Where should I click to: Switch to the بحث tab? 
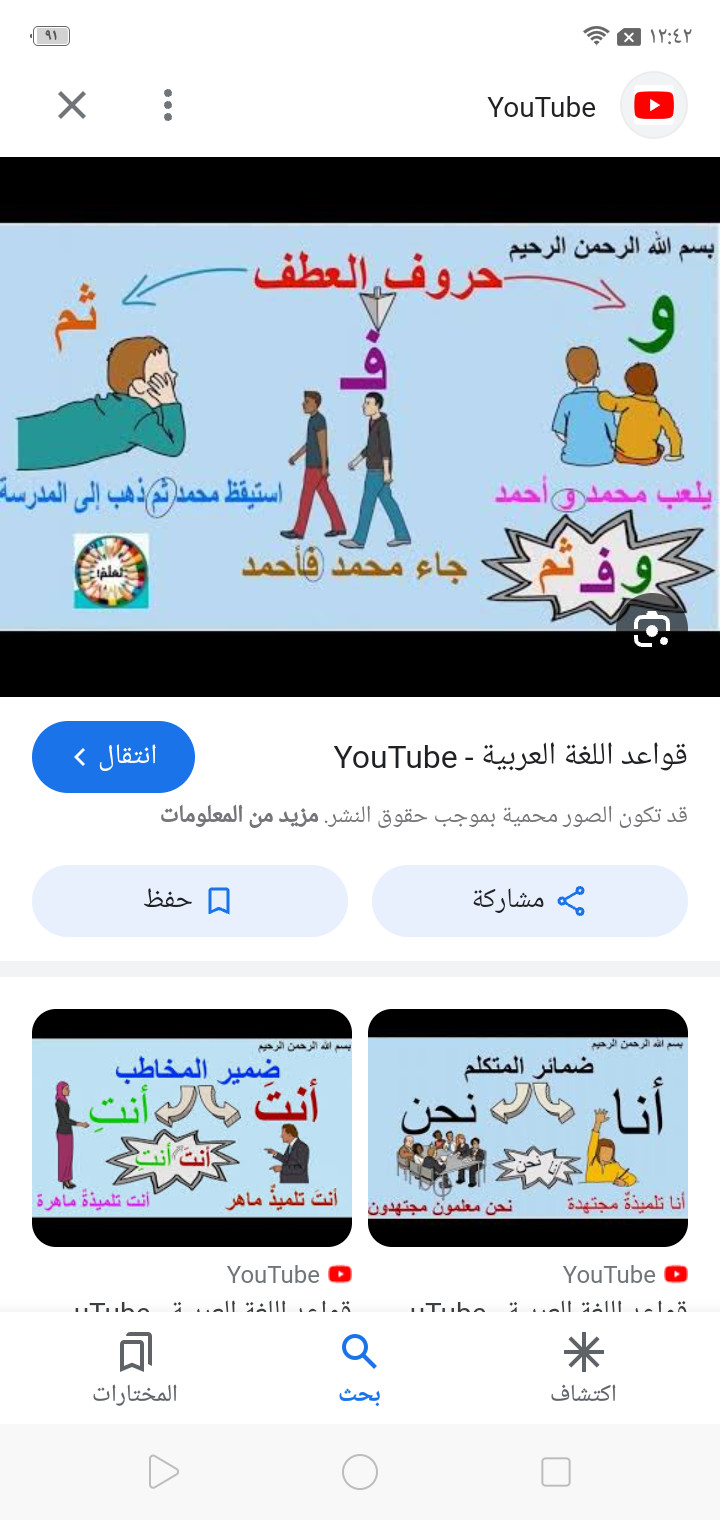pos(359,1368)
